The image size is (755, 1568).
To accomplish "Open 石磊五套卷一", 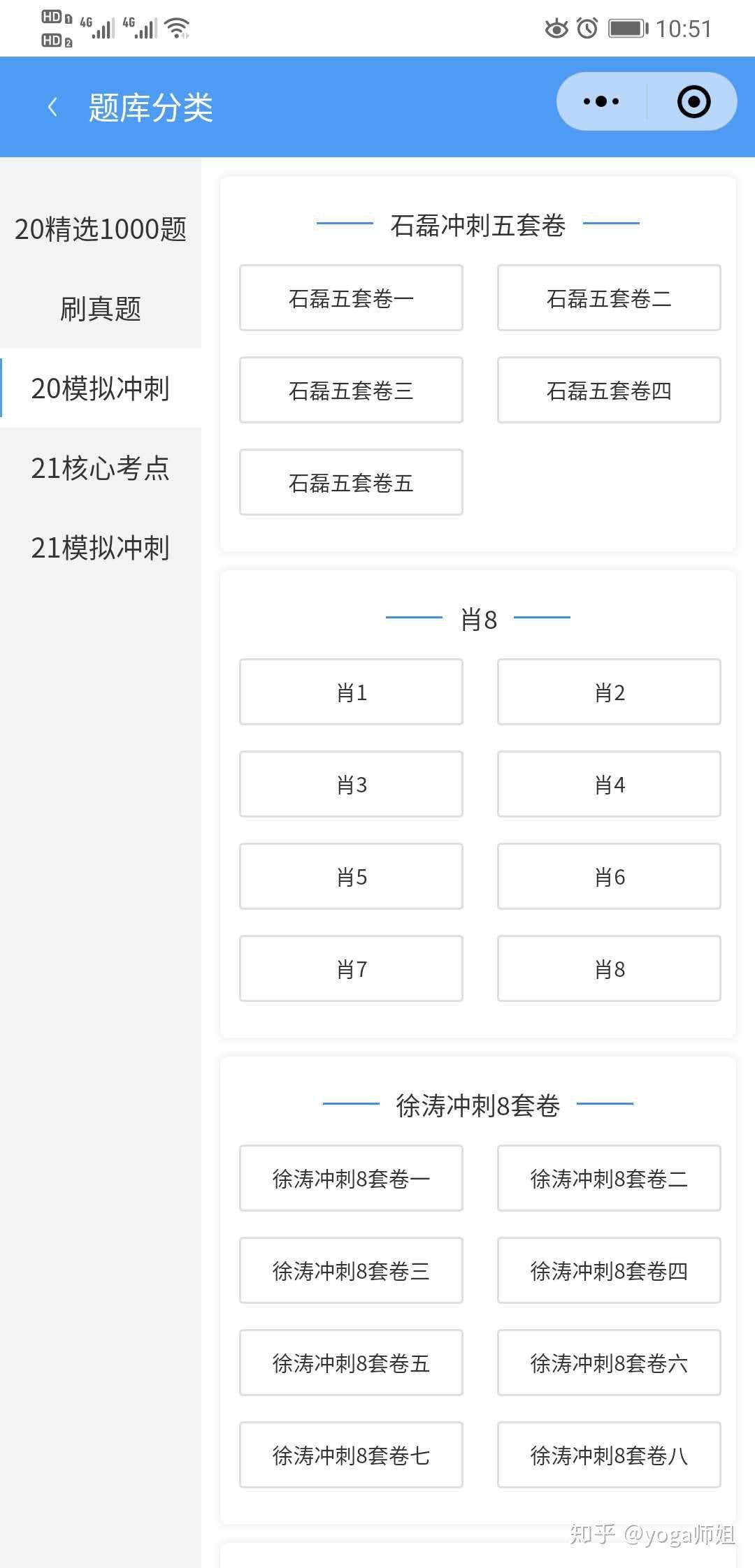I will point(351,298).
